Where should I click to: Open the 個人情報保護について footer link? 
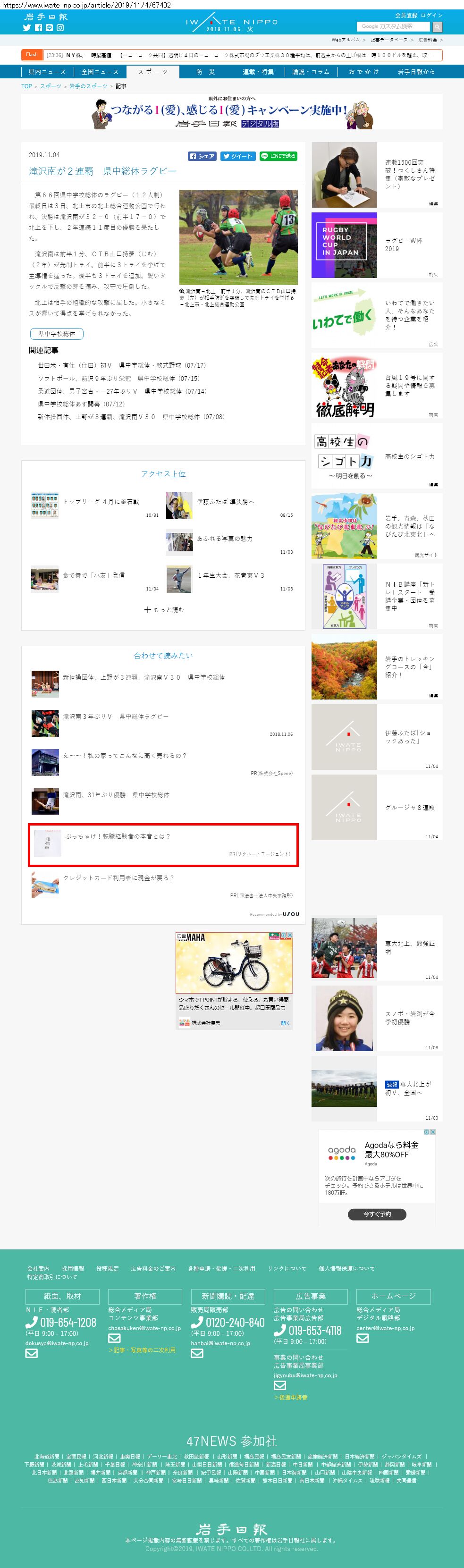346,1269
